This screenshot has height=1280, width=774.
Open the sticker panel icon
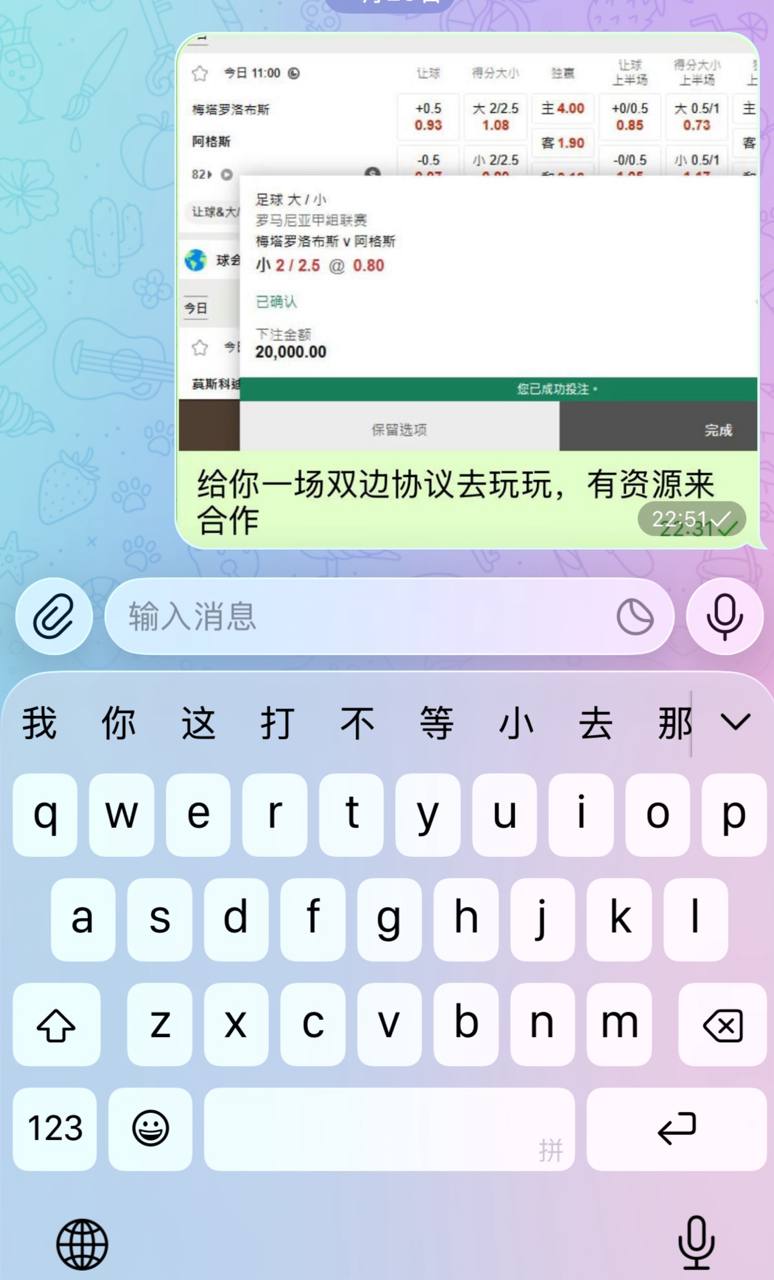(635, 617)
